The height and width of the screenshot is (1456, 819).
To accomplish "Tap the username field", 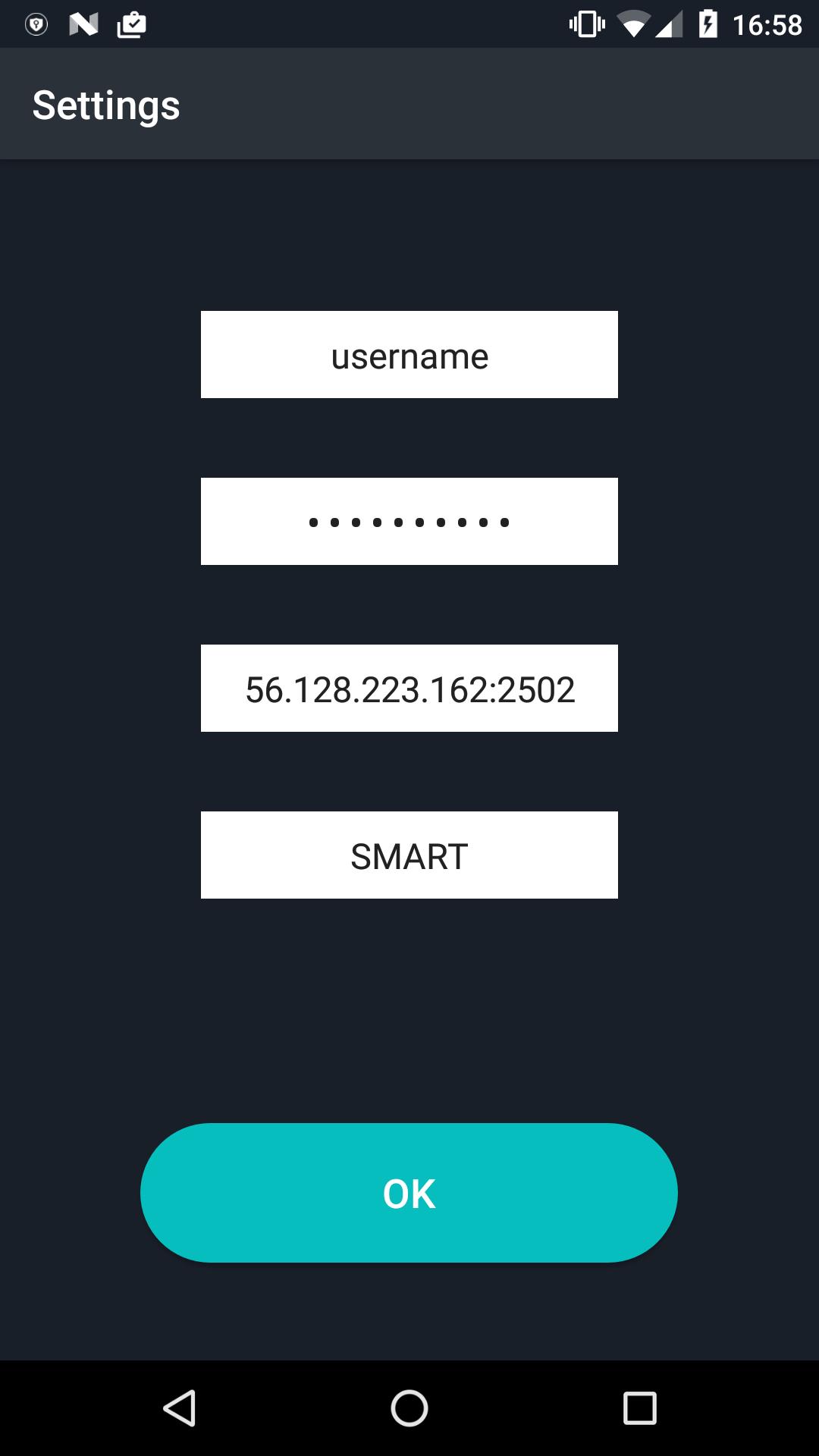I will pos(409,354).
